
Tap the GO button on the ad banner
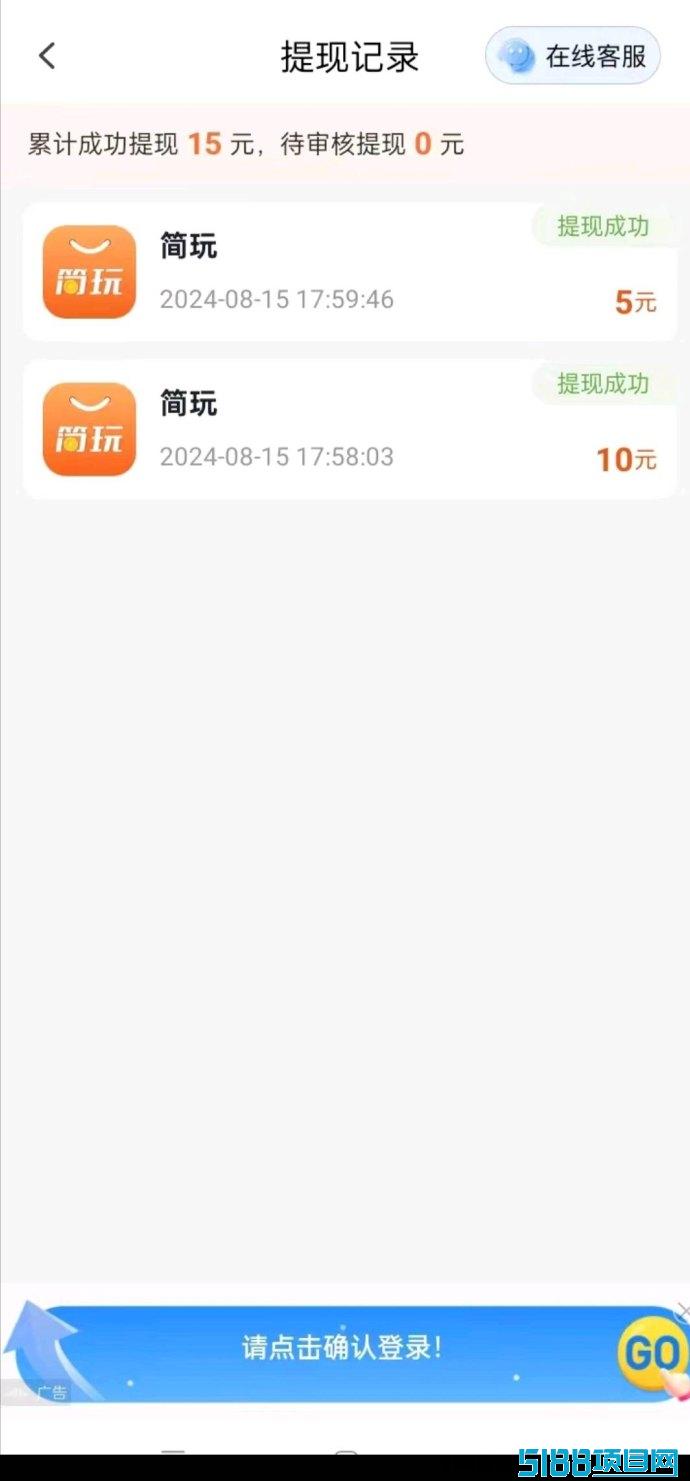651,1354
